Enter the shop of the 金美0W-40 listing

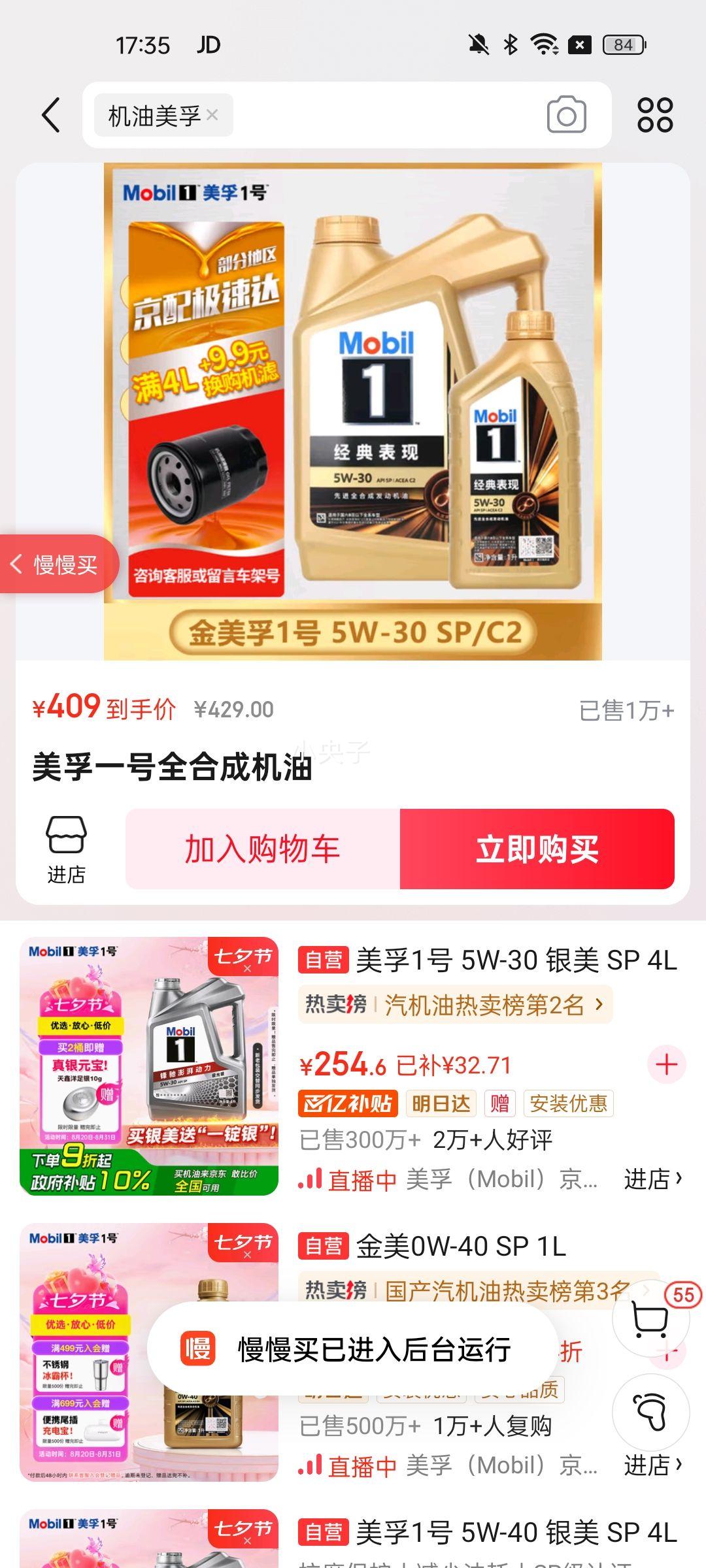coord(652,1465)
